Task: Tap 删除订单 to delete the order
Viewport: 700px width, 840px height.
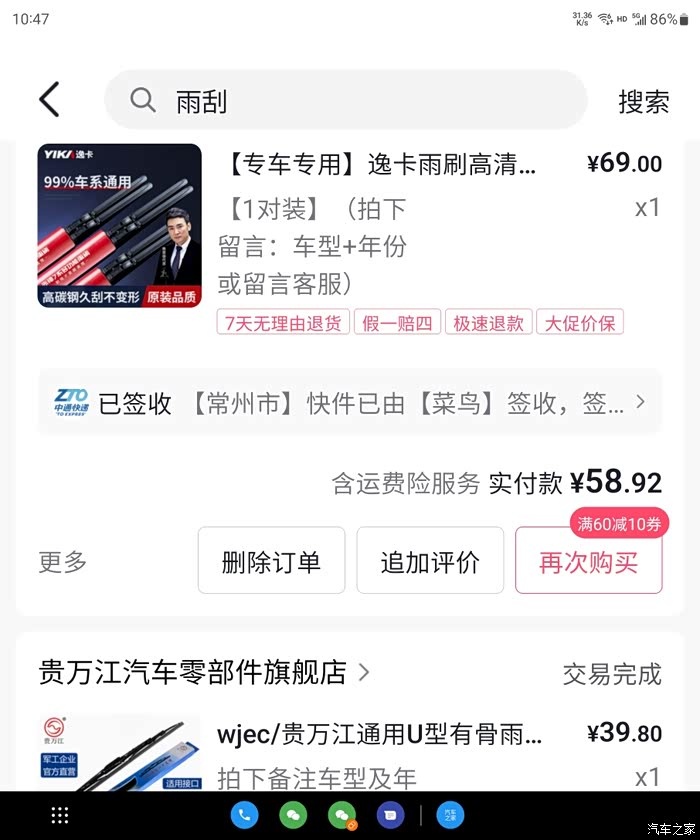Action: coord(271,560)
